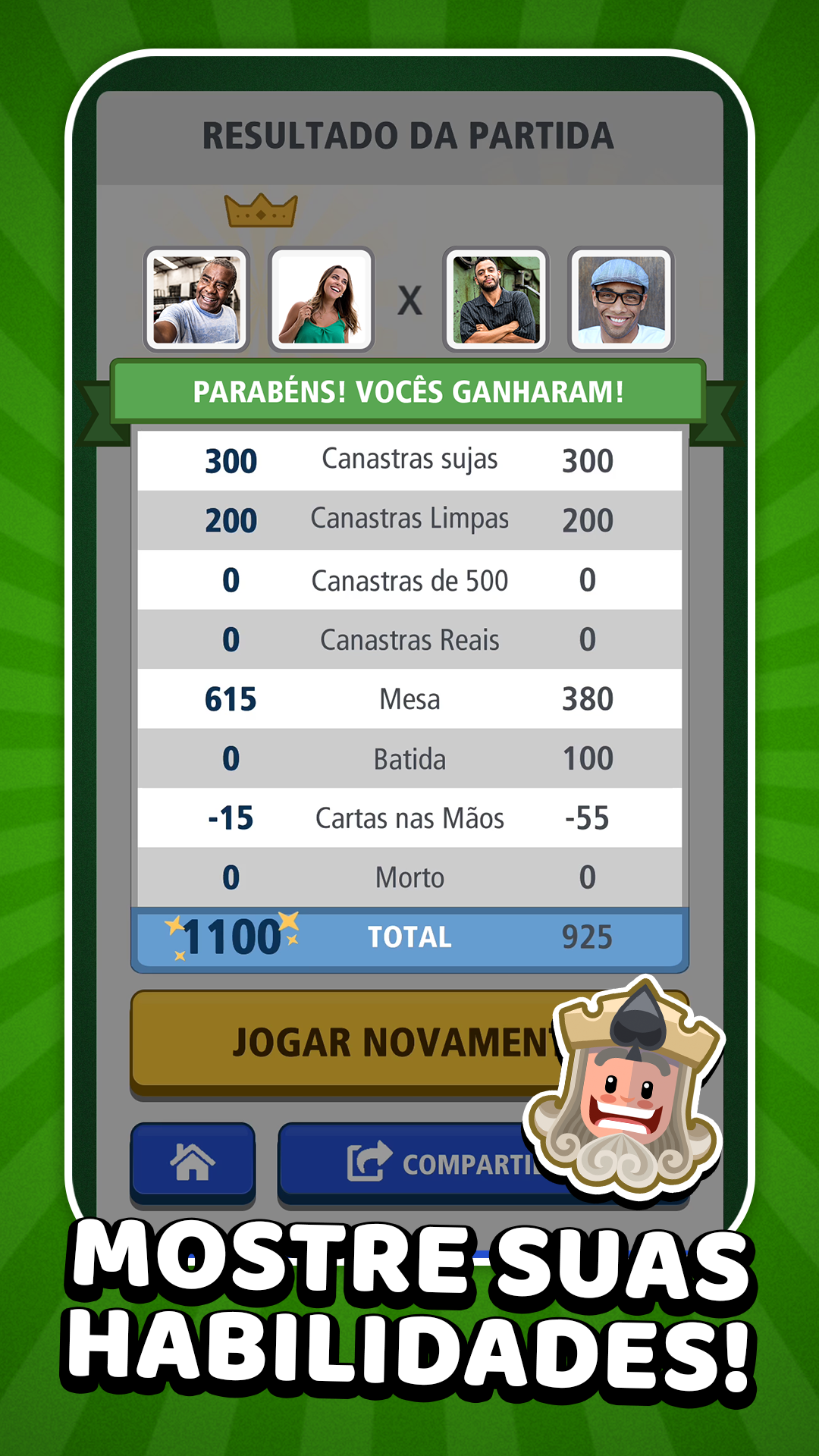The height and width of the screenshot is (1456, 819).
Task: Click the Batida score row
Action: pos(409,758)
